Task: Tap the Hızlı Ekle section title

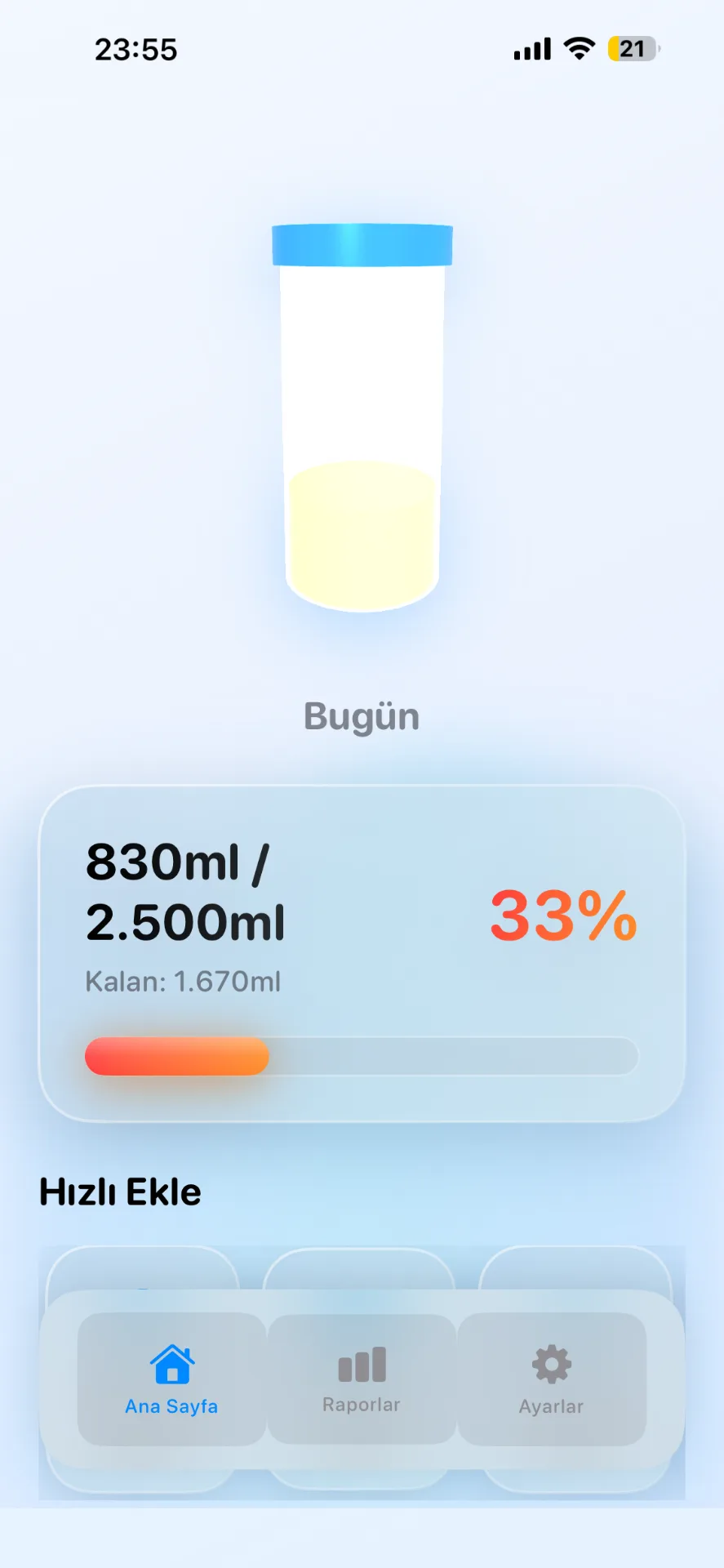Action: (x=121, y=1191)
